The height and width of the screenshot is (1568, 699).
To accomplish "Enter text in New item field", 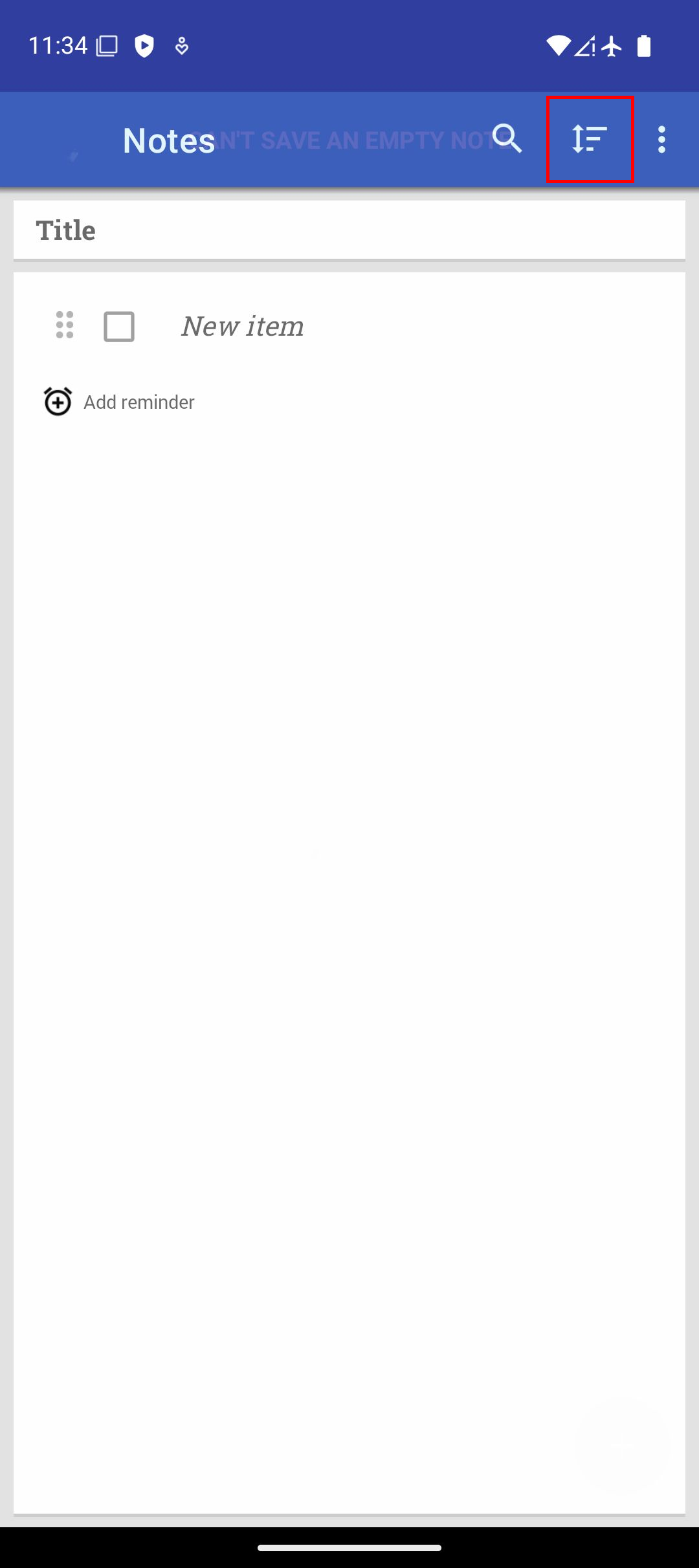I will [414, 326].
